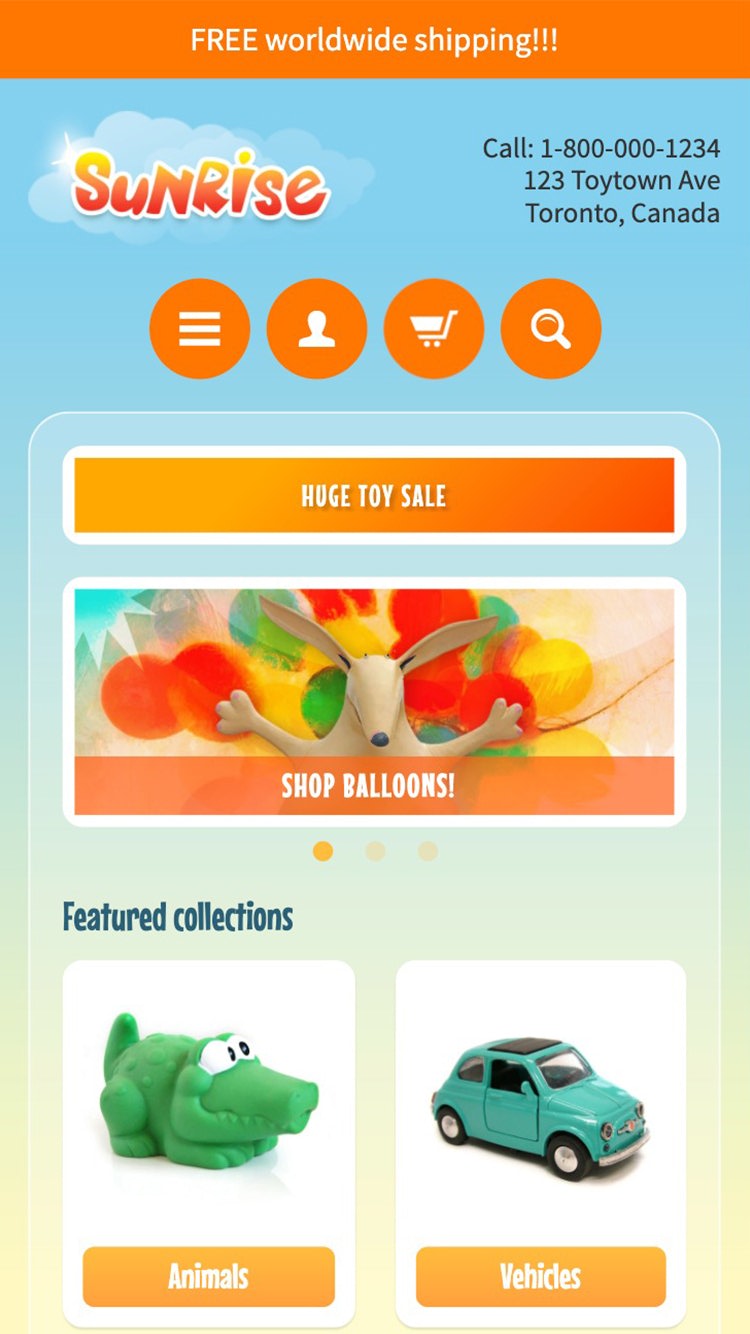The width and height of the screenshot is (750, 1334).
Task: Select the second carousel dot
Action: pos(375,851)
